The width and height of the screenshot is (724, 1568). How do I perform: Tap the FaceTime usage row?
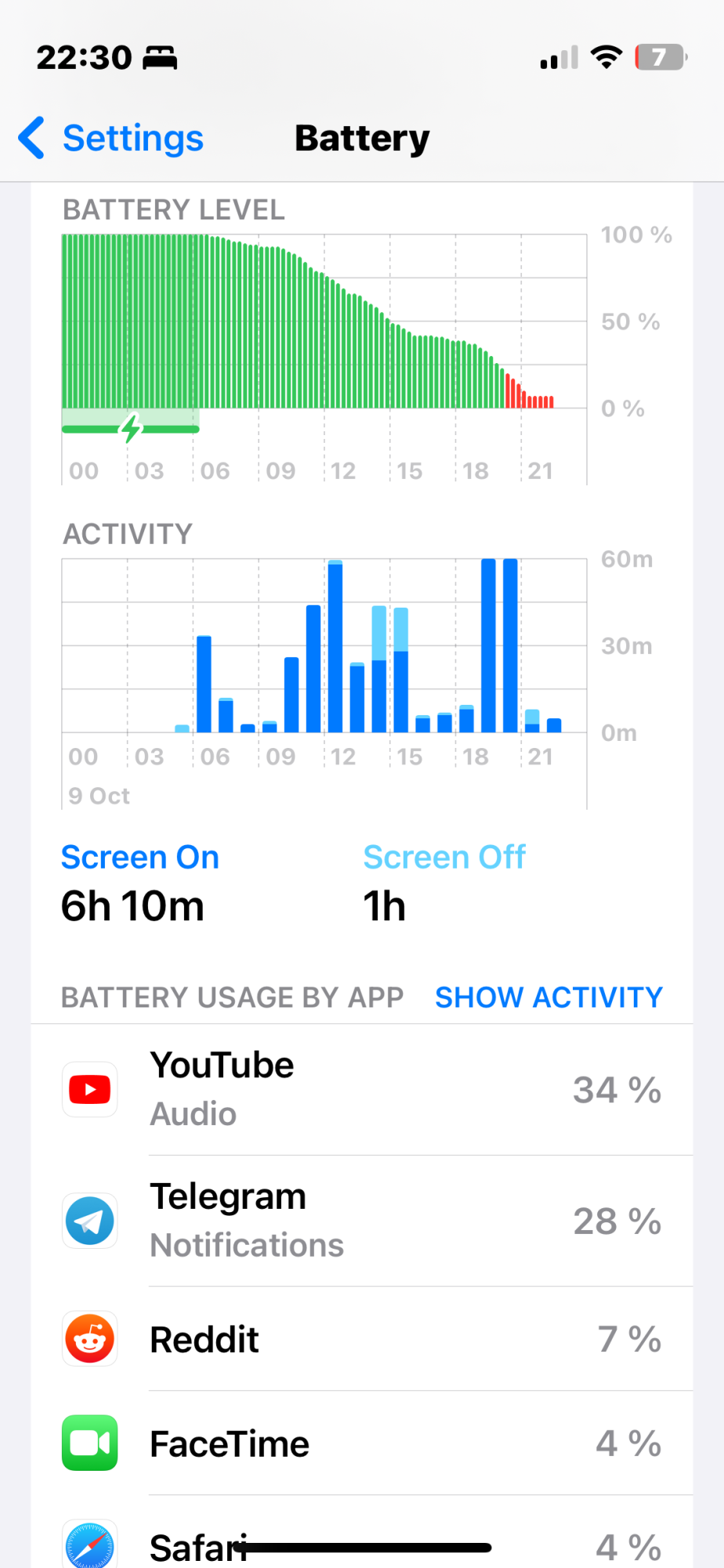(362, 1443)
